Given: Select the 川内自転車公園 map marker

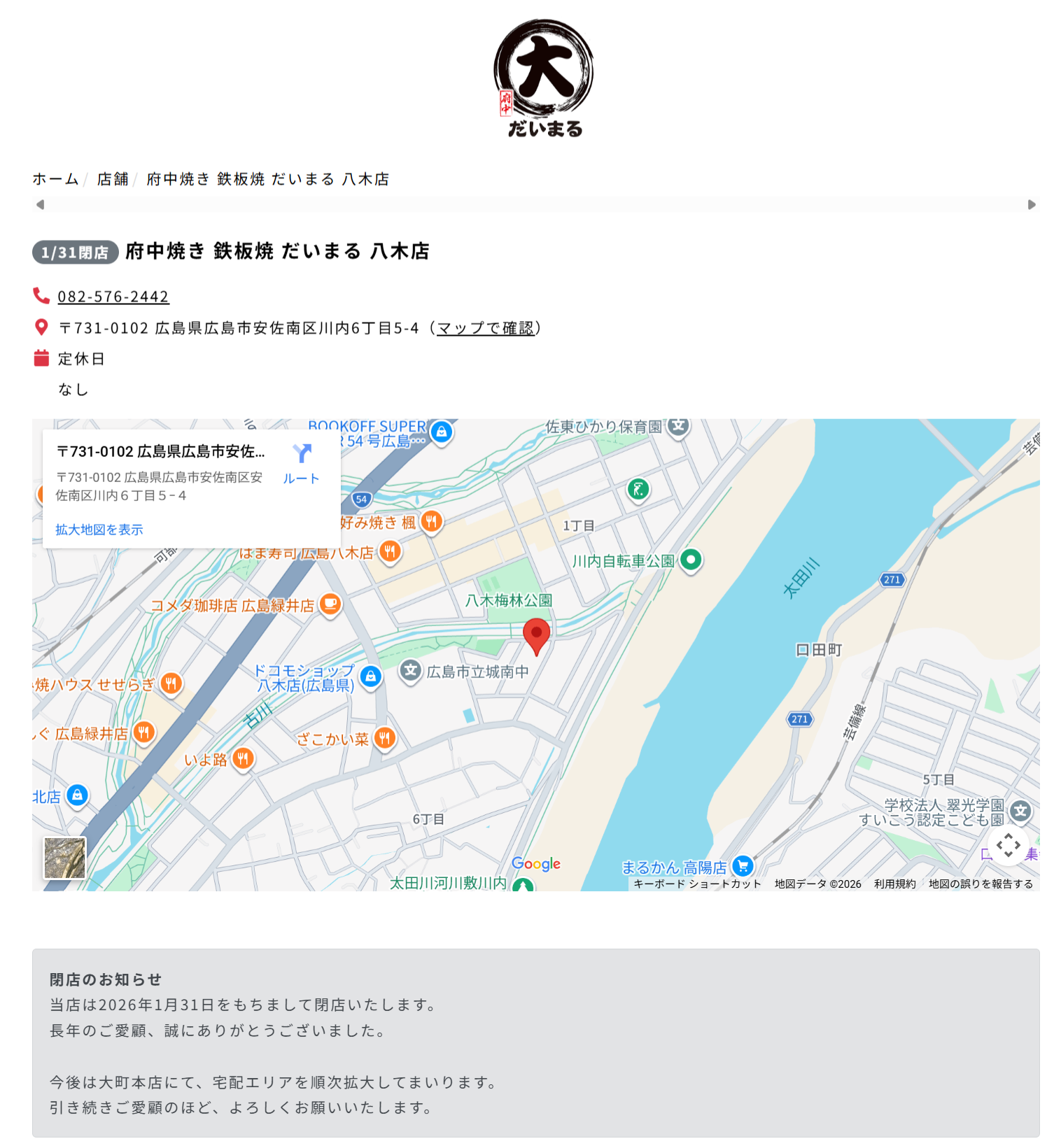Looking at the screenshot, I should pyautogui.click(x=691, y=560).
